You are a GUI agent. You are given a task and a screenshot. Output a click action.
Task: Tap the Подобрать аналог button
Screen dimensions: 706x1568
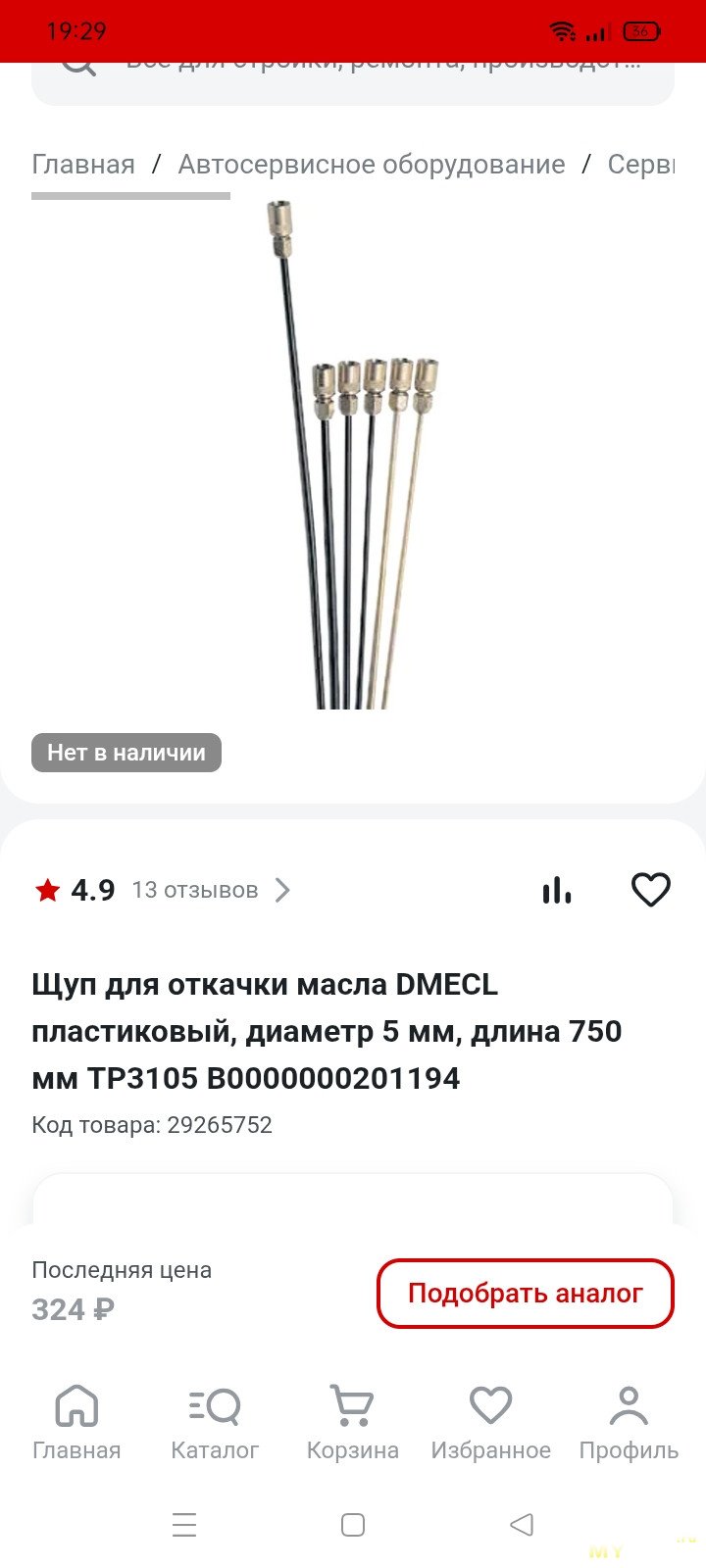pyautogui.click(x=526, y=1294)
